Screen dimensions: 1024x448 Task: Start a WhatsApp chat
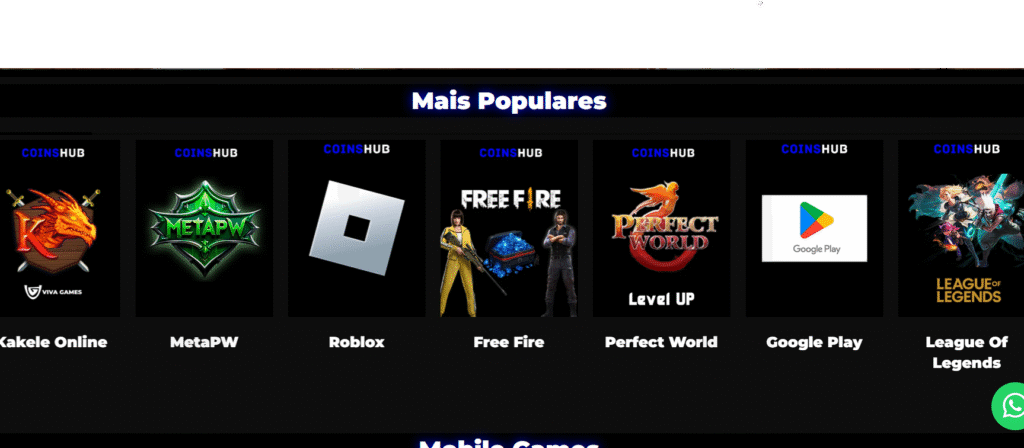pyautogui.click(x=1009, y=407)
